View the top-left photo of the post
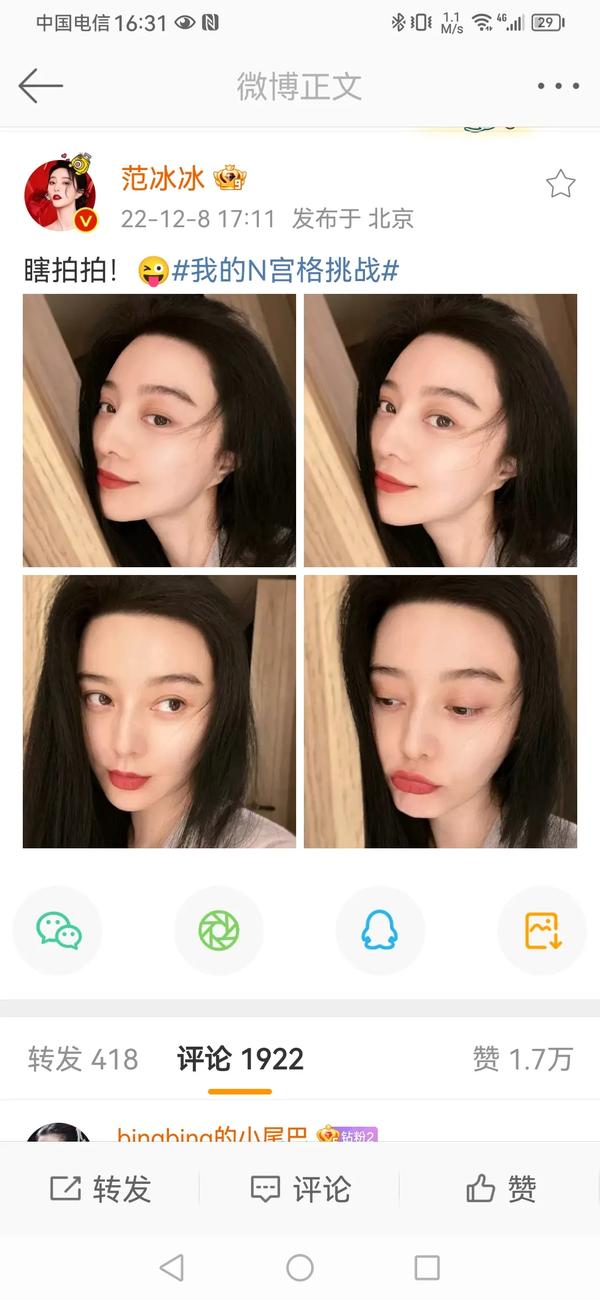 tap(159, 430)
